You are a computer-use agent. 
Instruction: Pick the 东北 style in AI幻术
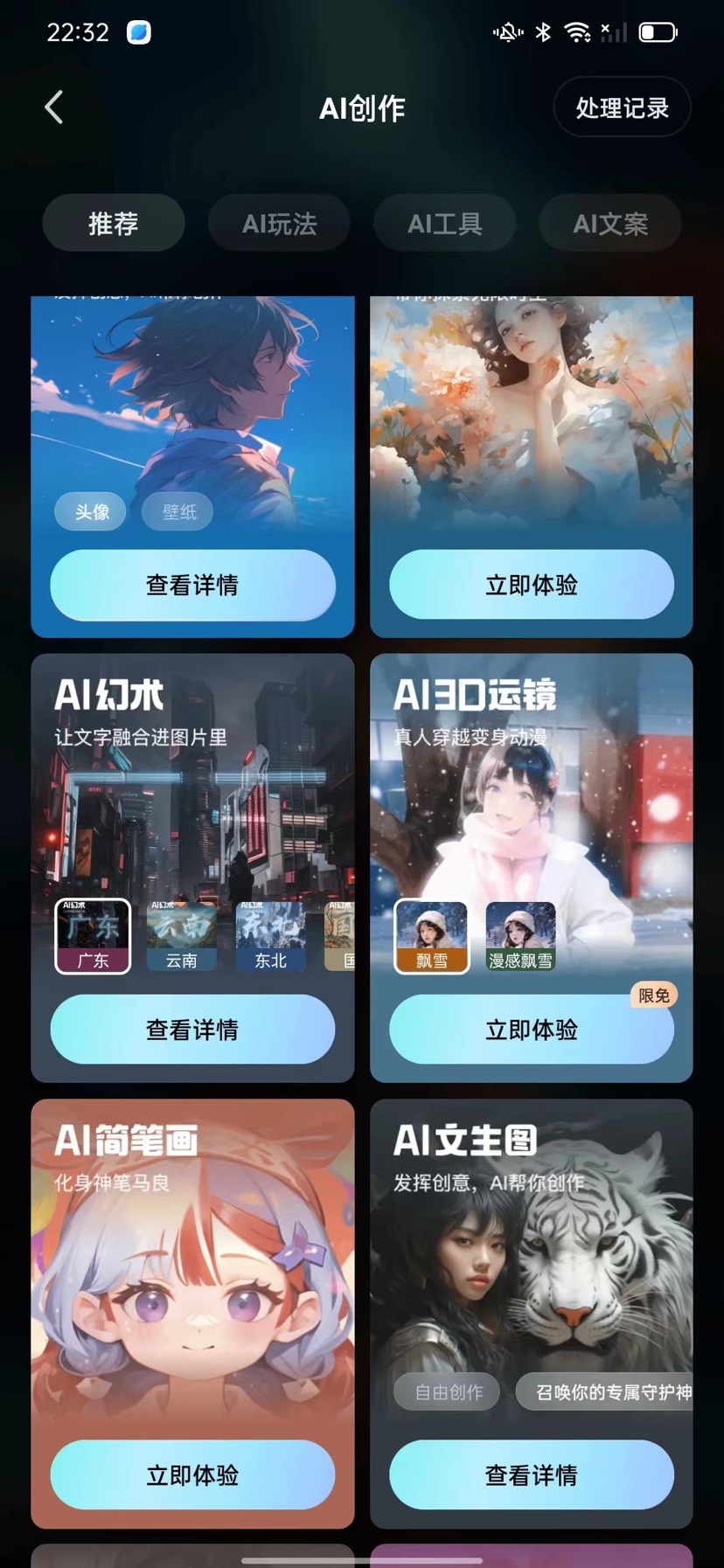click(270, 936)
